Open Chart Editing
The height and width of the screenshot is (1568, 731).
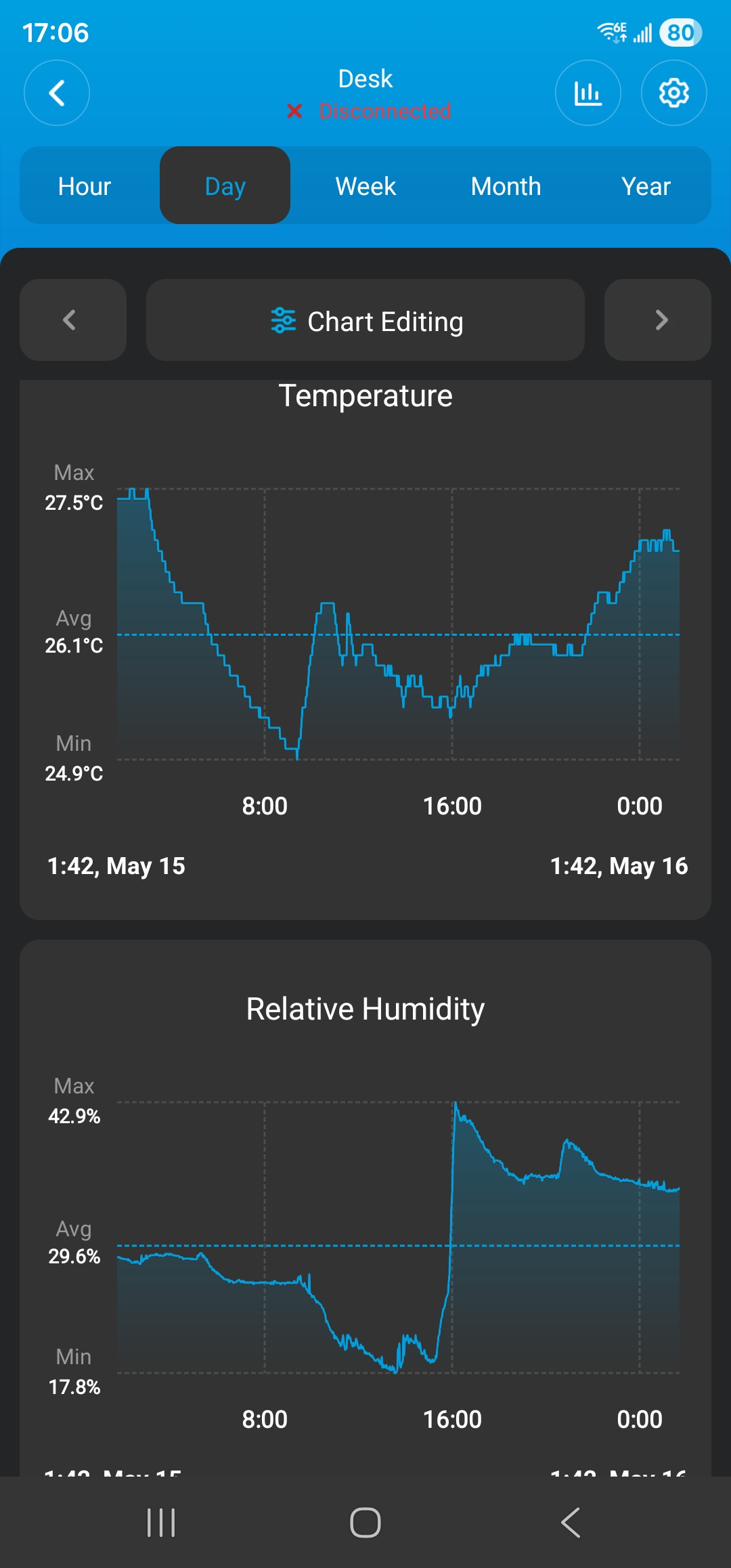(365, 320)
